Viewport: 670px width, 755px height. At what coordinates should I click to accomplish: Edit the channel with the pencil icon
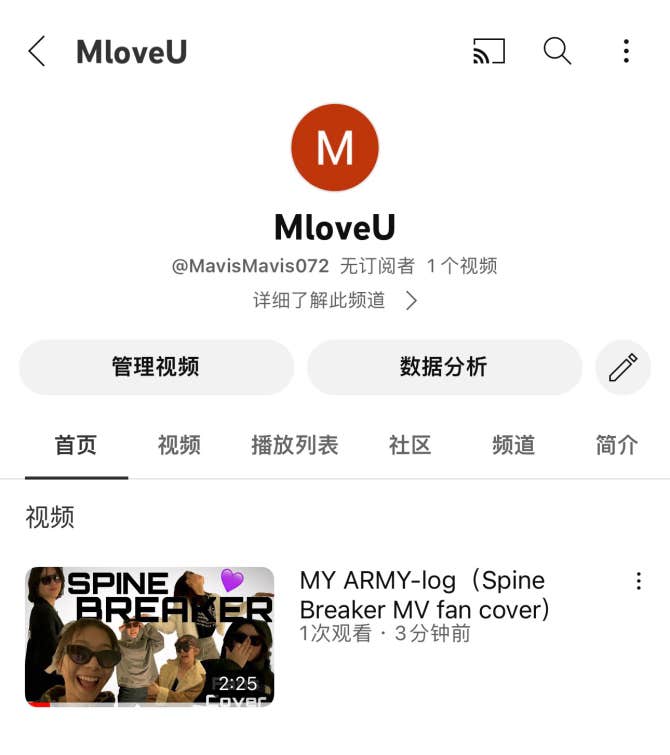click(622, 367)
